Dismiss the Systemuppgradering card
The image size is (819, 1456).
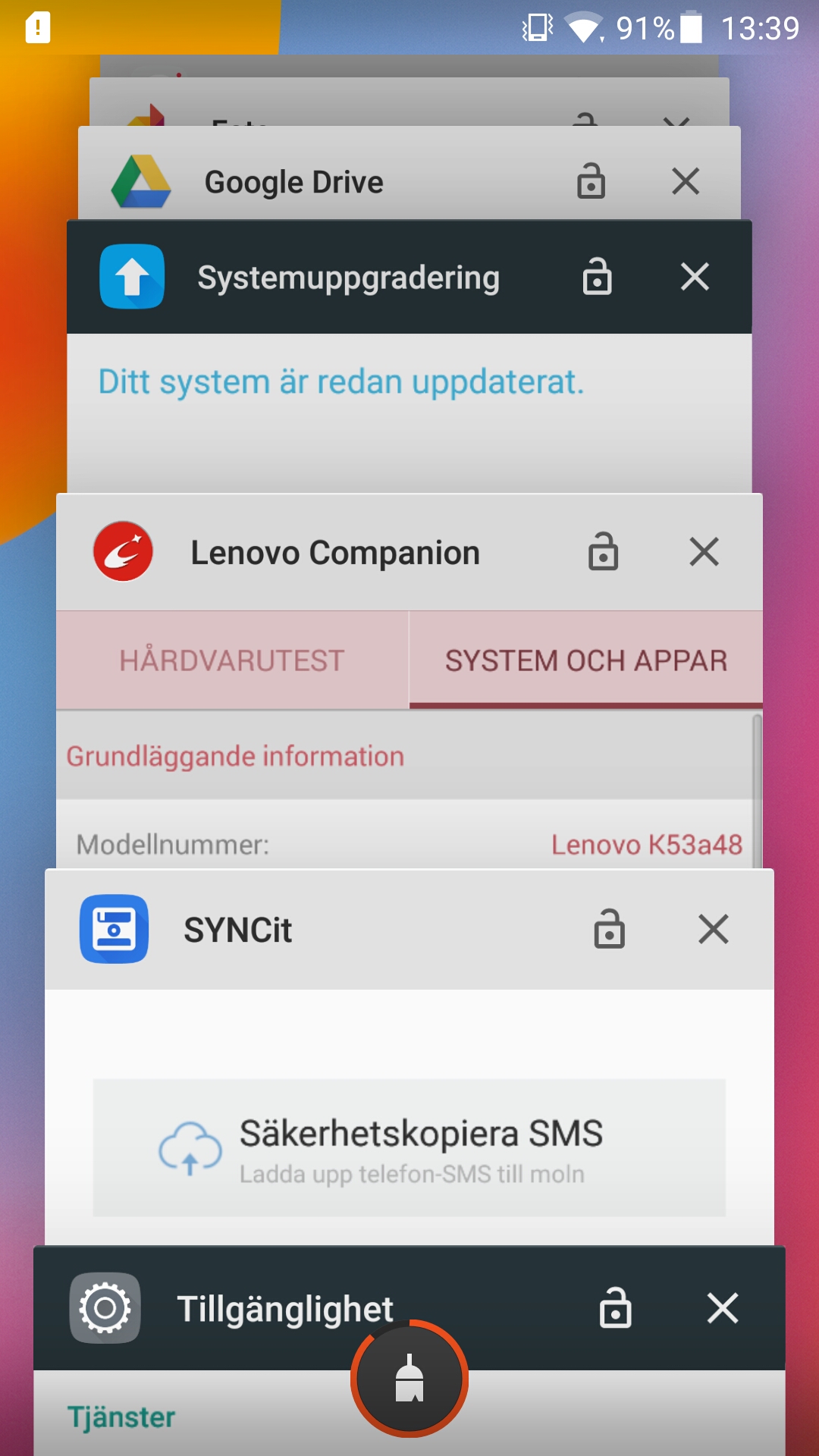695,277
